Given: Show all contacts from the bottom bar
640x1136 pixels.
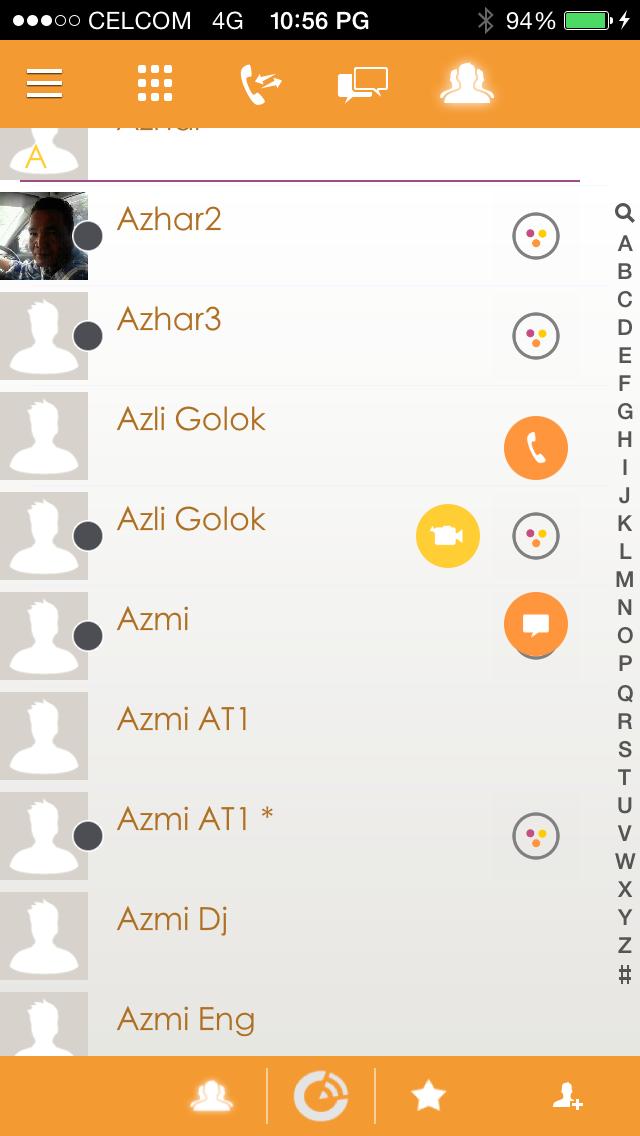Looking at the screenshot, I should coord(212,1097).
